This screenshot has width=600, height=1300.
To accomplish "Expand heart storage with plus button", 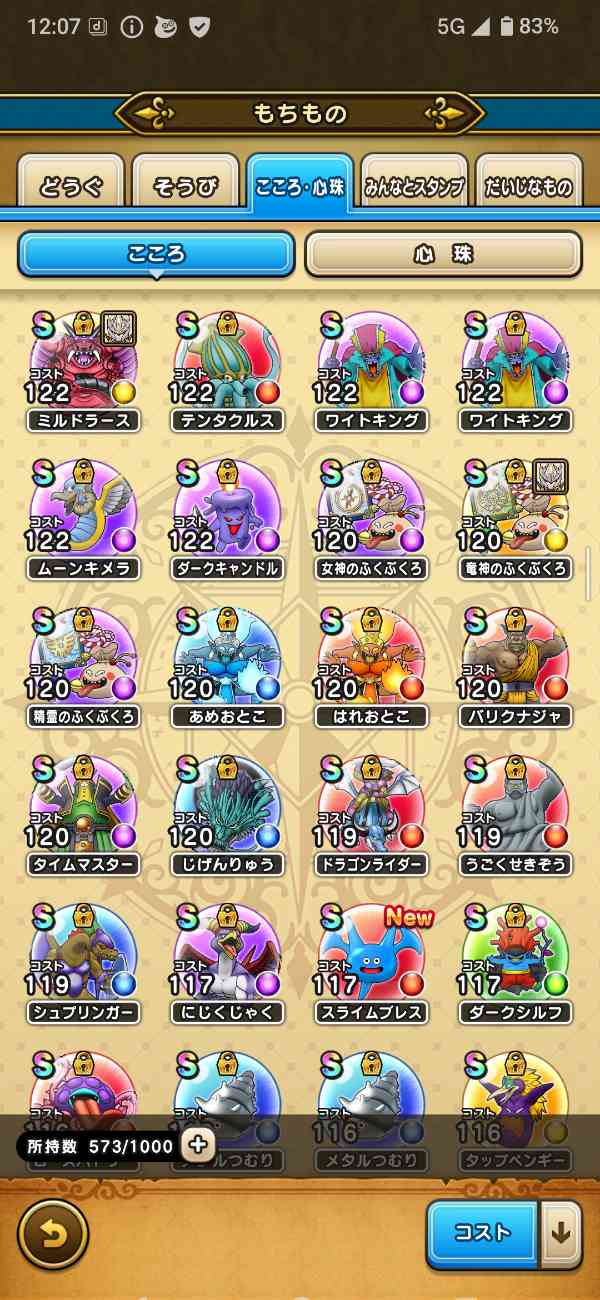I will (x=198, y=1145).
